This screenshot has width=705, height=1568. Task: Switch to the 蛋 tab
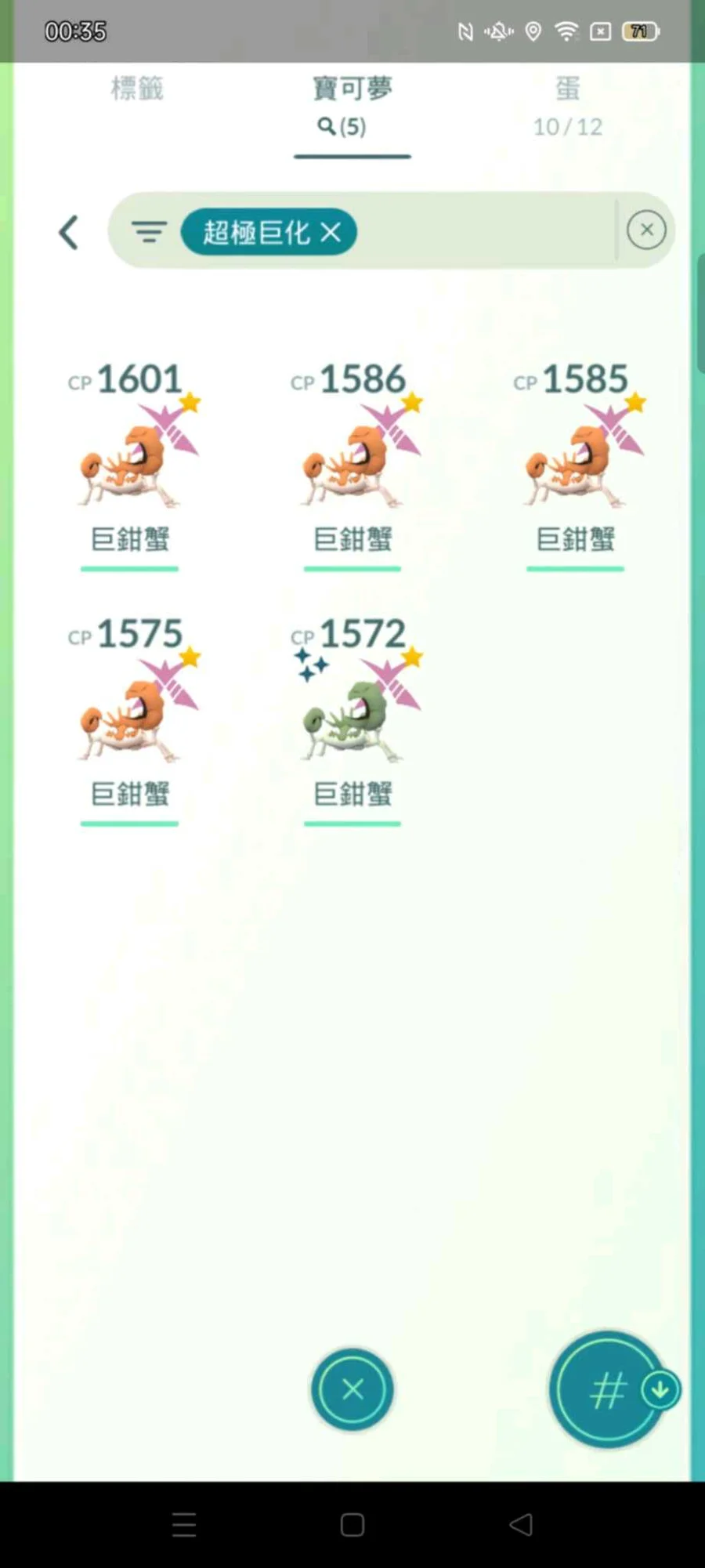click(568, 104)
